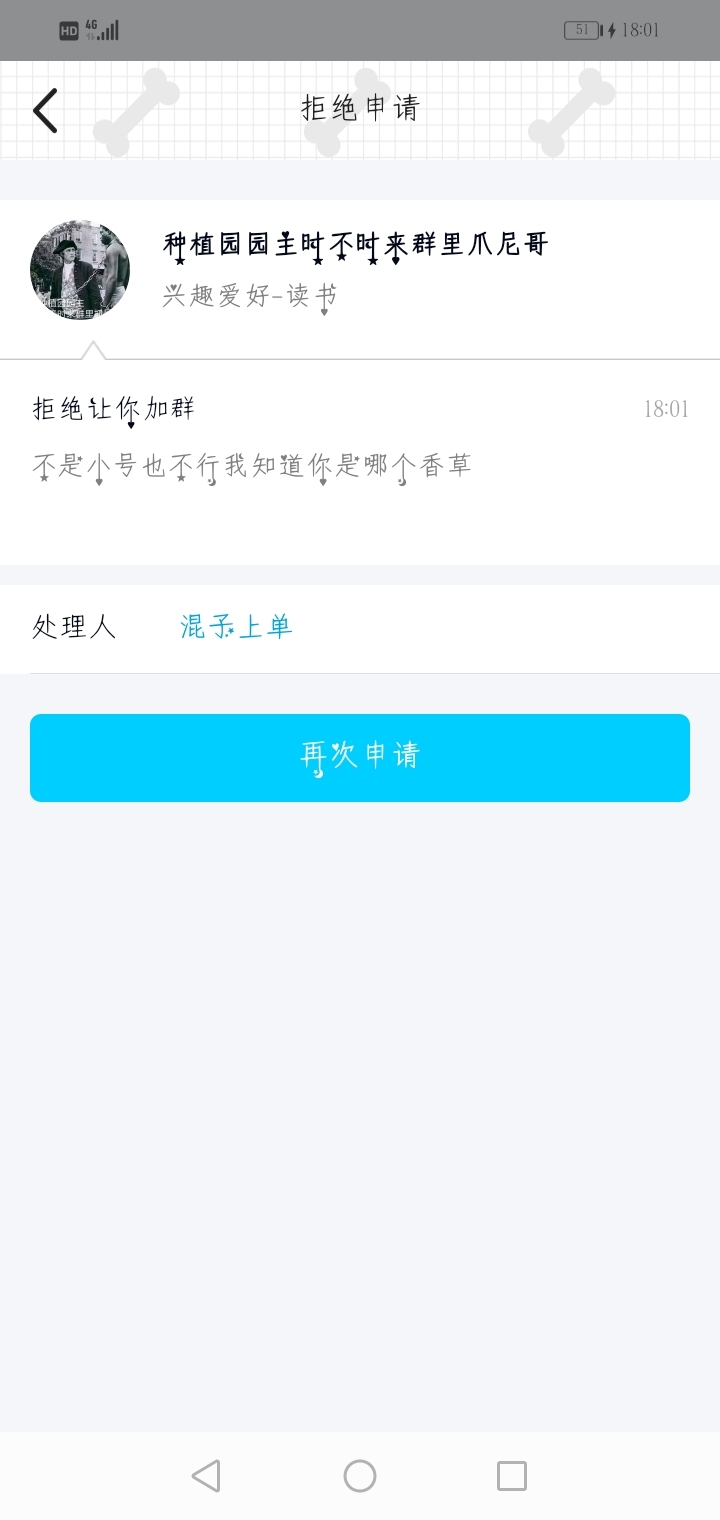Screen dimensions: 720x1520
Task: Tap the 再次申请 button to reapply
Action: pyautogui.click(x=360, y=757)
